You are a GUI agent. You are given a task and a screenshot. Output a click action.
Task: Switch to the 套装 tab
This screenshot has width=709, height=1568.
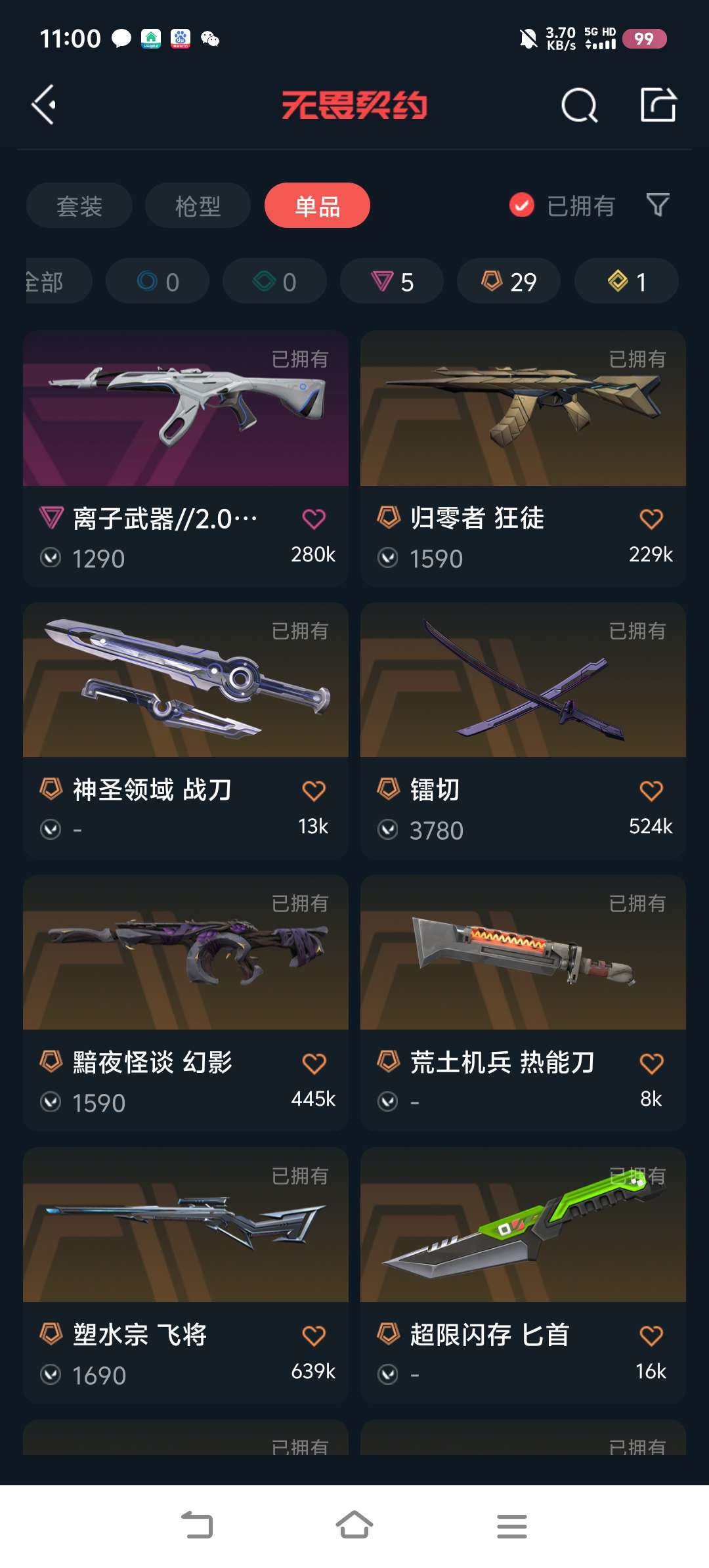pyautogui.click(x=79, y=206)
